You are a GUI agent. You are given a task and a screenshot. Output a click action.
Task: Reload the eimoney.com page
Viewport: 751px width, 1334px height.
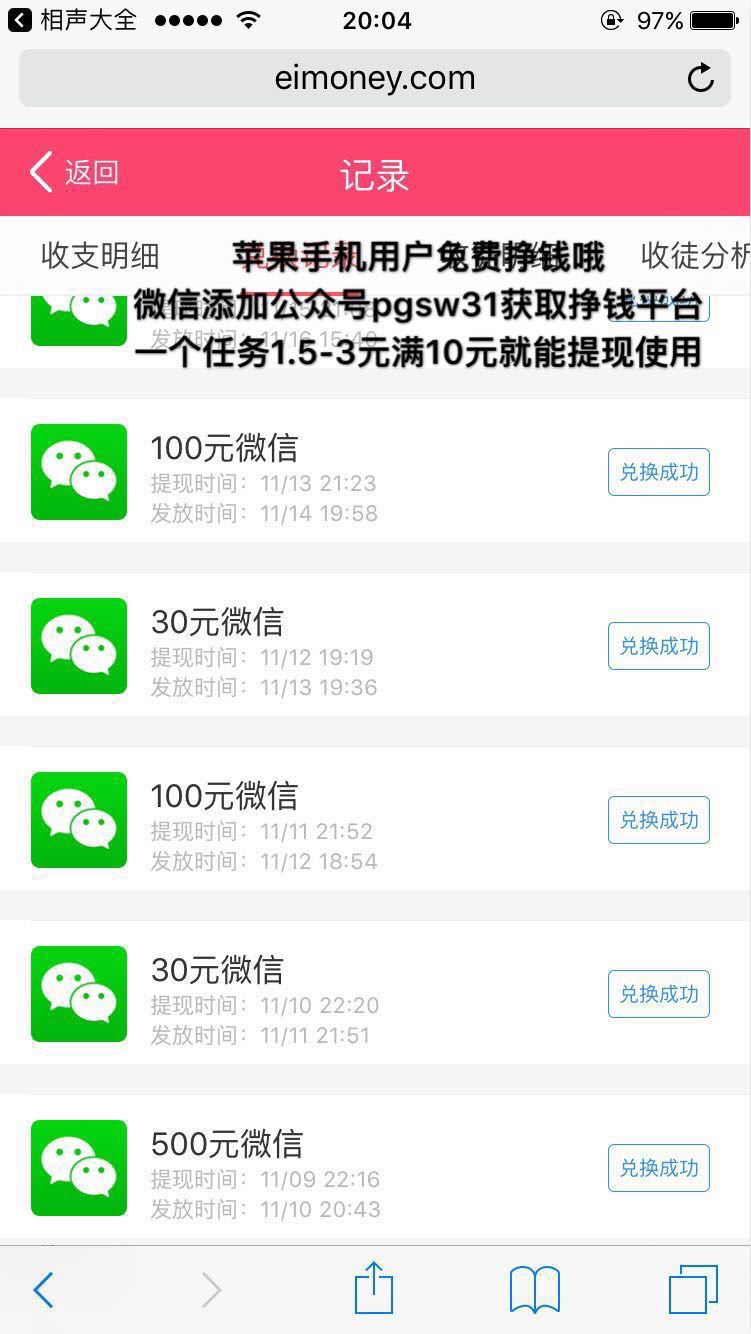click(701, 78)
